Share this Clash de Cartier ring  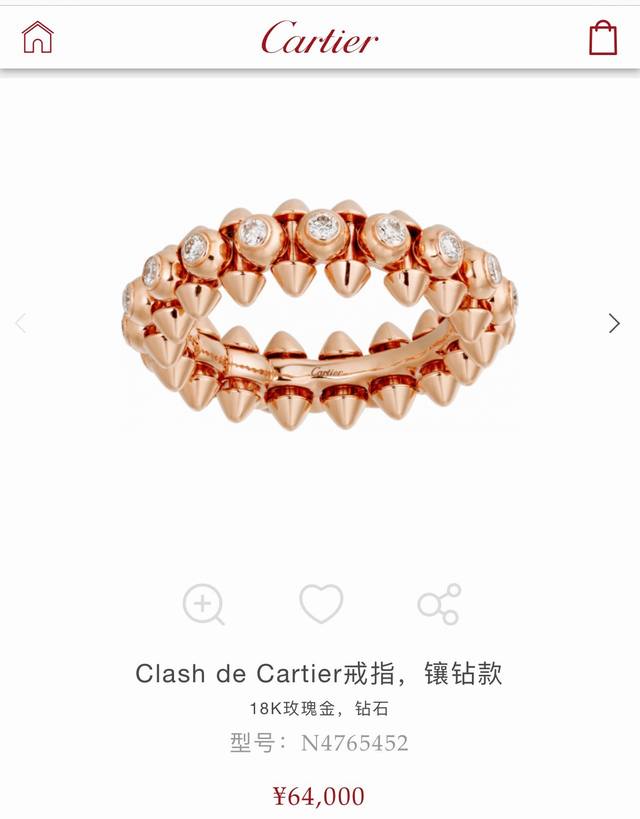[439, 604]
